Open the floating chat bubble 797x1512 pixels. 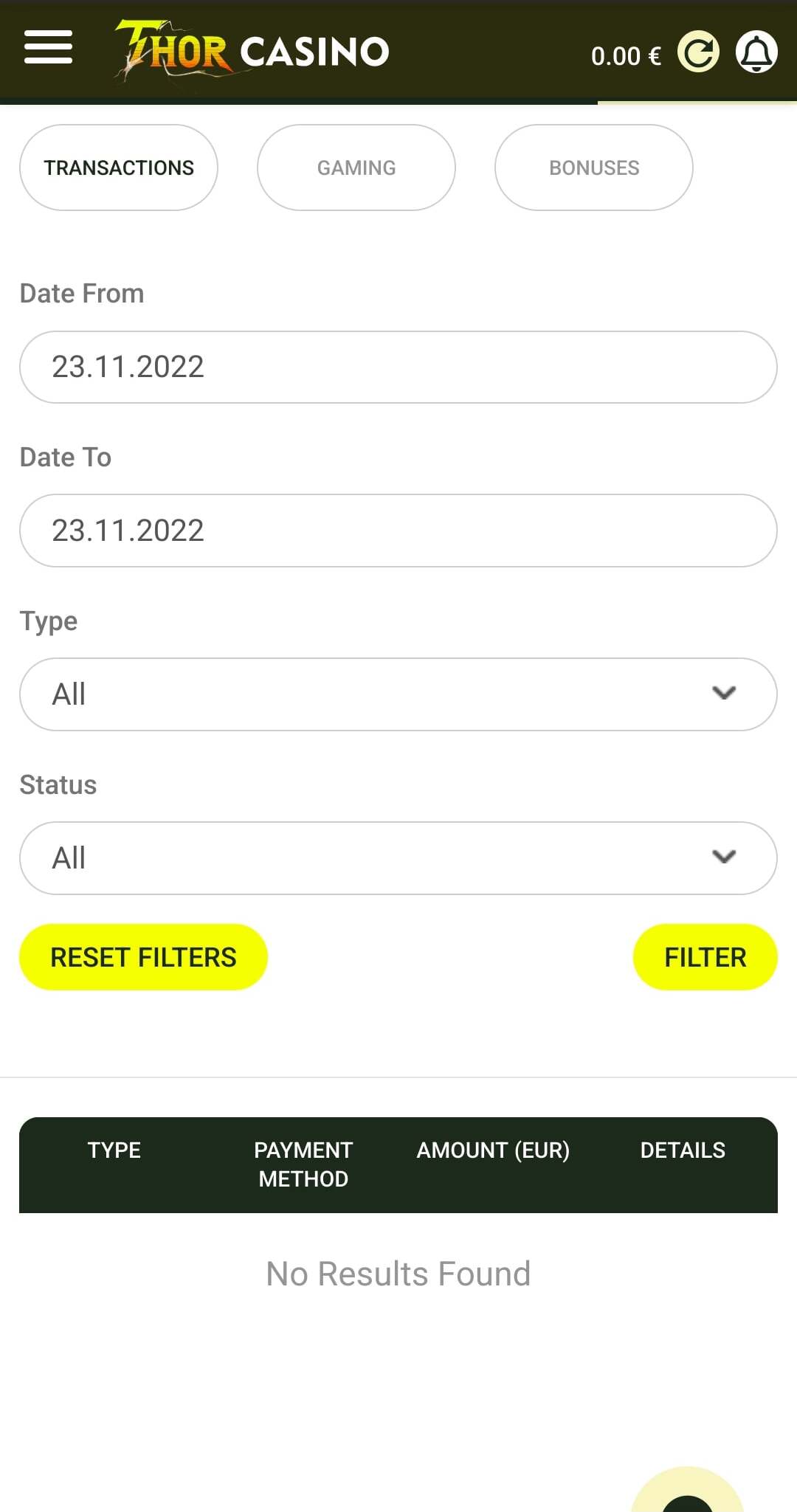[687, 1491]
